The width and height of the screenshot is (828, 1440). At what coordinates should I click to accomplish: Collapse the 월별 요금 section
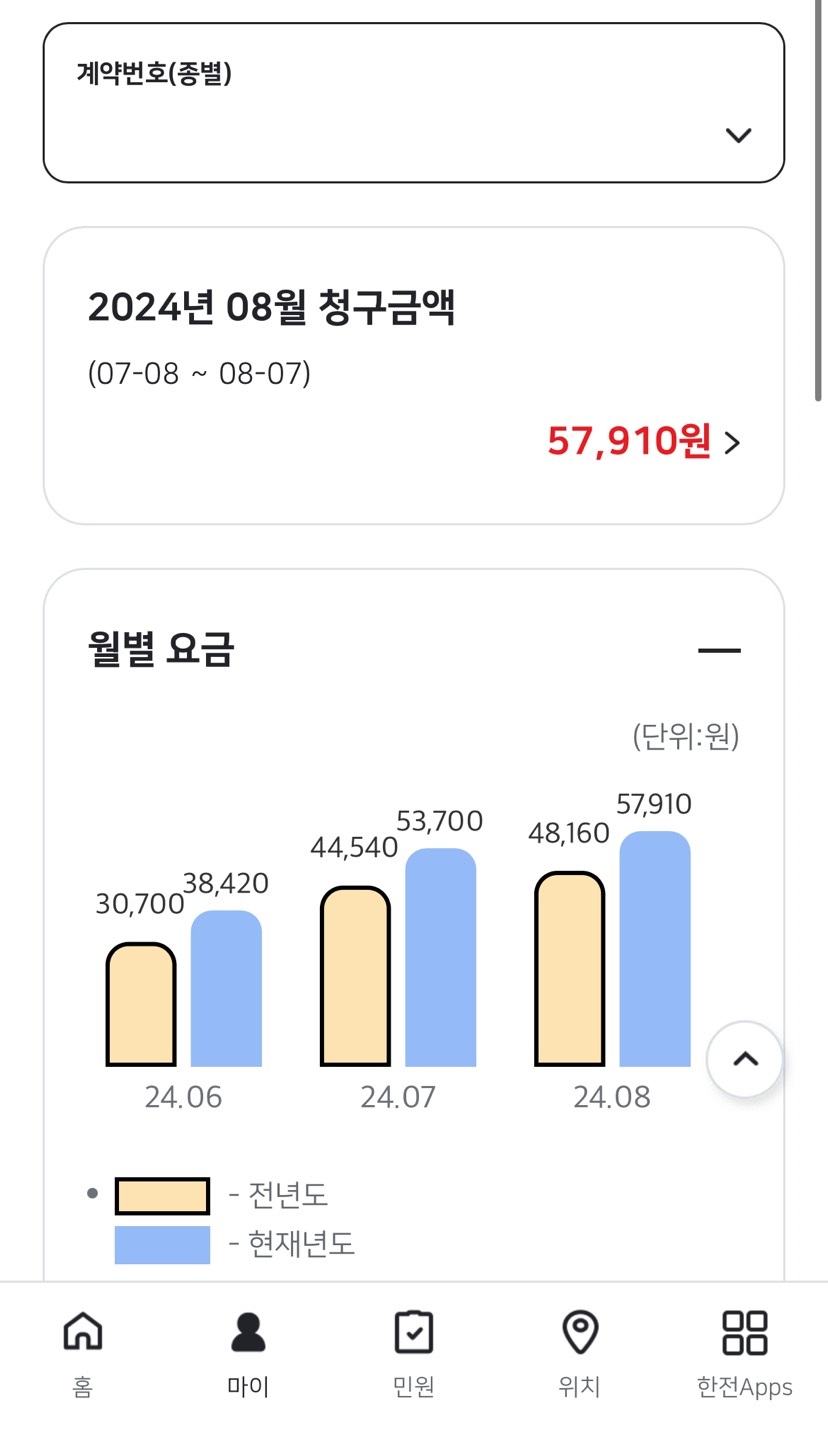click(x=719, y=651)
